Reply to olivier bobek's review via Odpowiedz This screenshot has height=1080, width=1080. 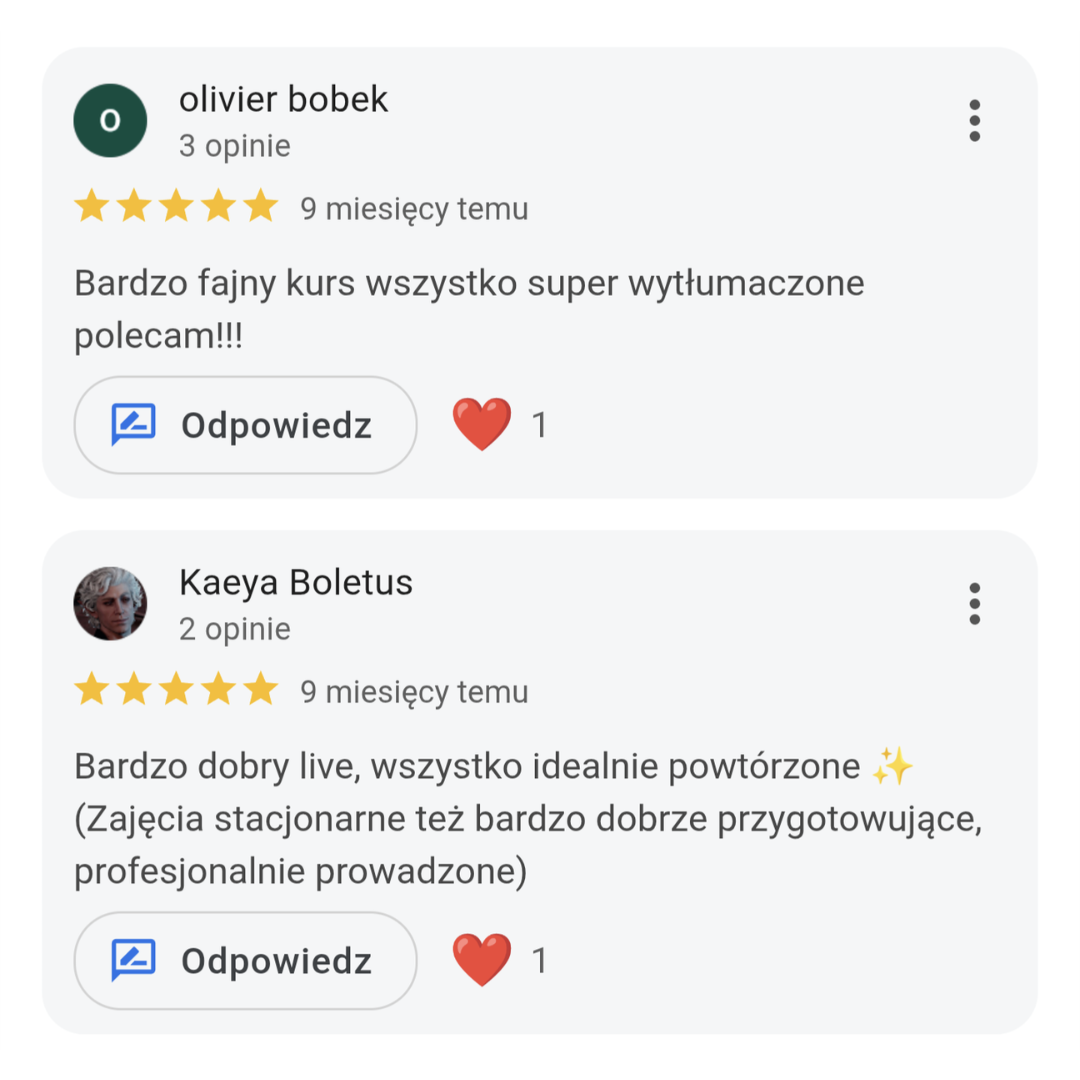[245, 425]
